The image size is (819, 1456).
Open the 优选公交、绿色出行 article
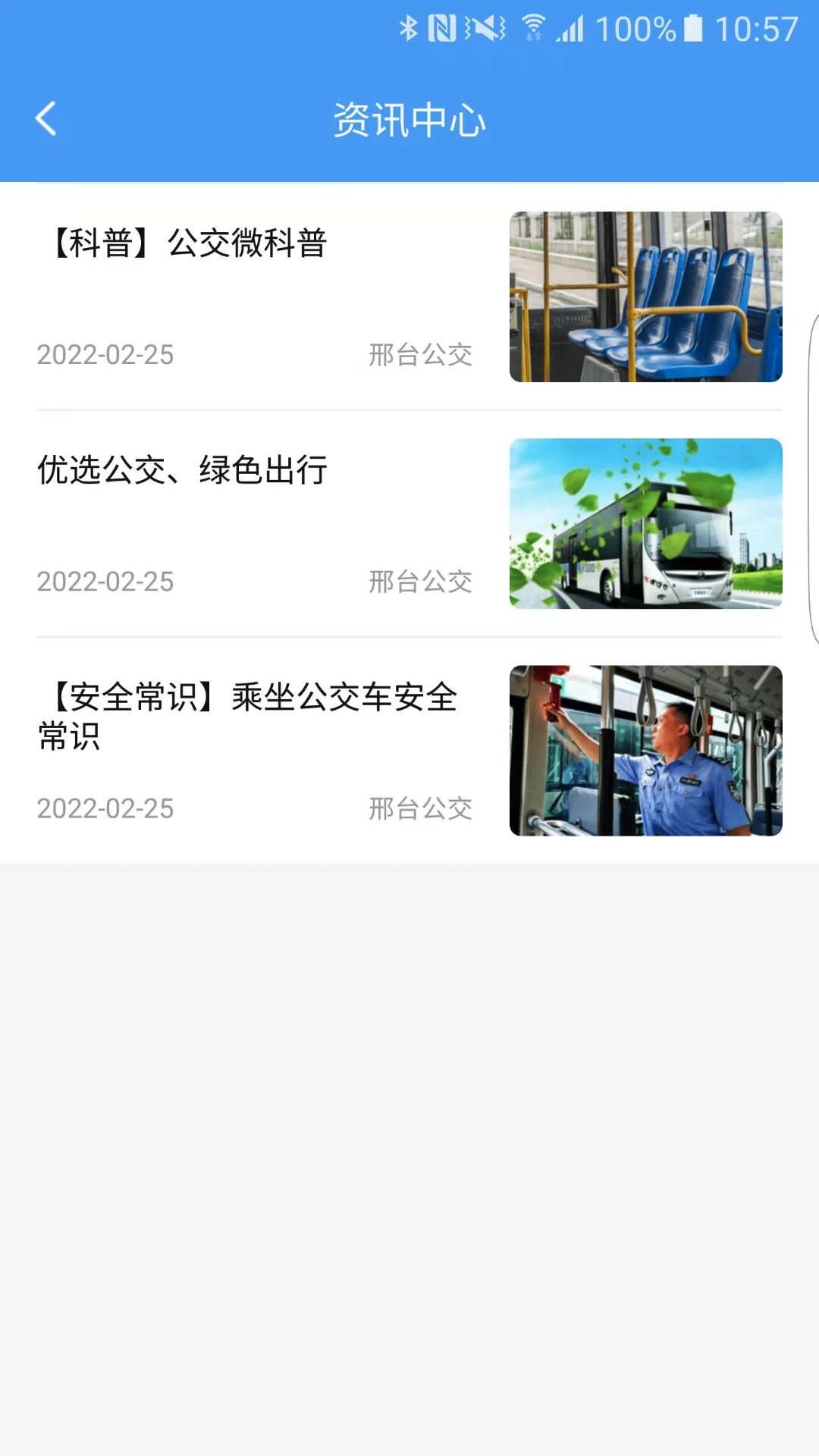(x=182, y=472)
